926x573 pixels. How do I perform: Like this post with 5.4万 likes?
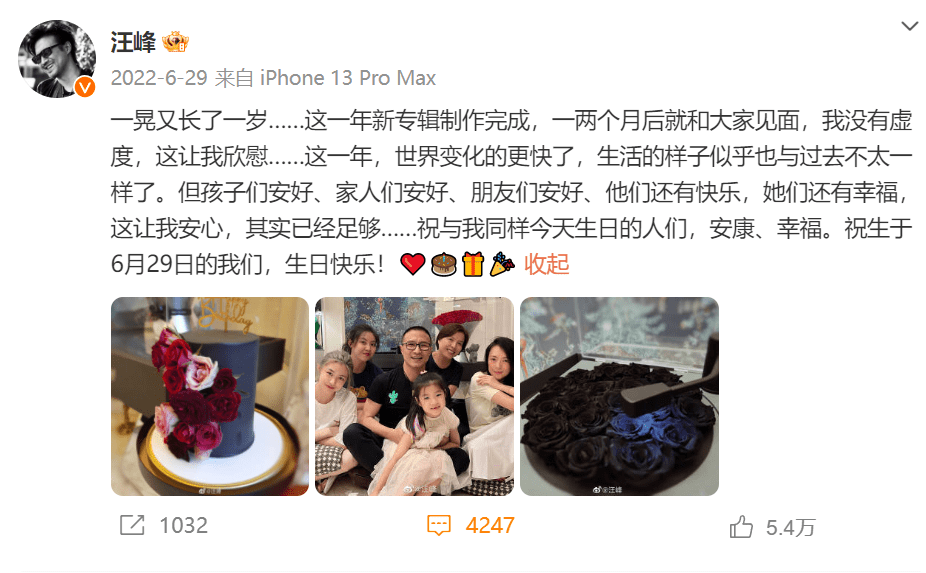(771, 527)
